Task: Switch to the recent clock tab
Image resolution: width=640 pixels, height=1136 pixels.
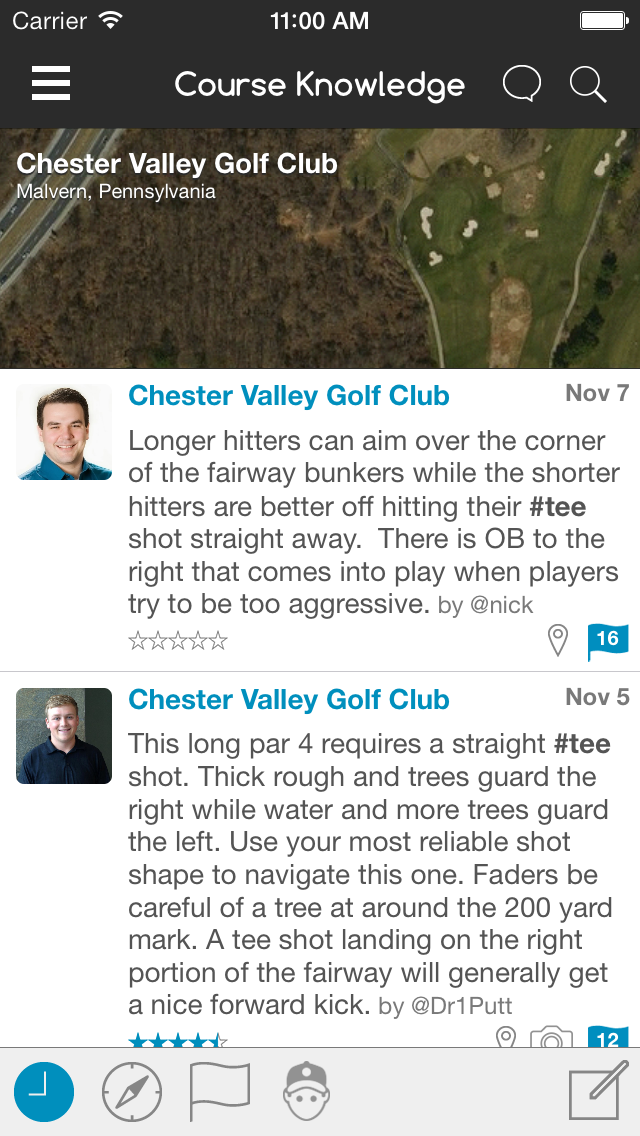Action: click(x=44, y=1090)
